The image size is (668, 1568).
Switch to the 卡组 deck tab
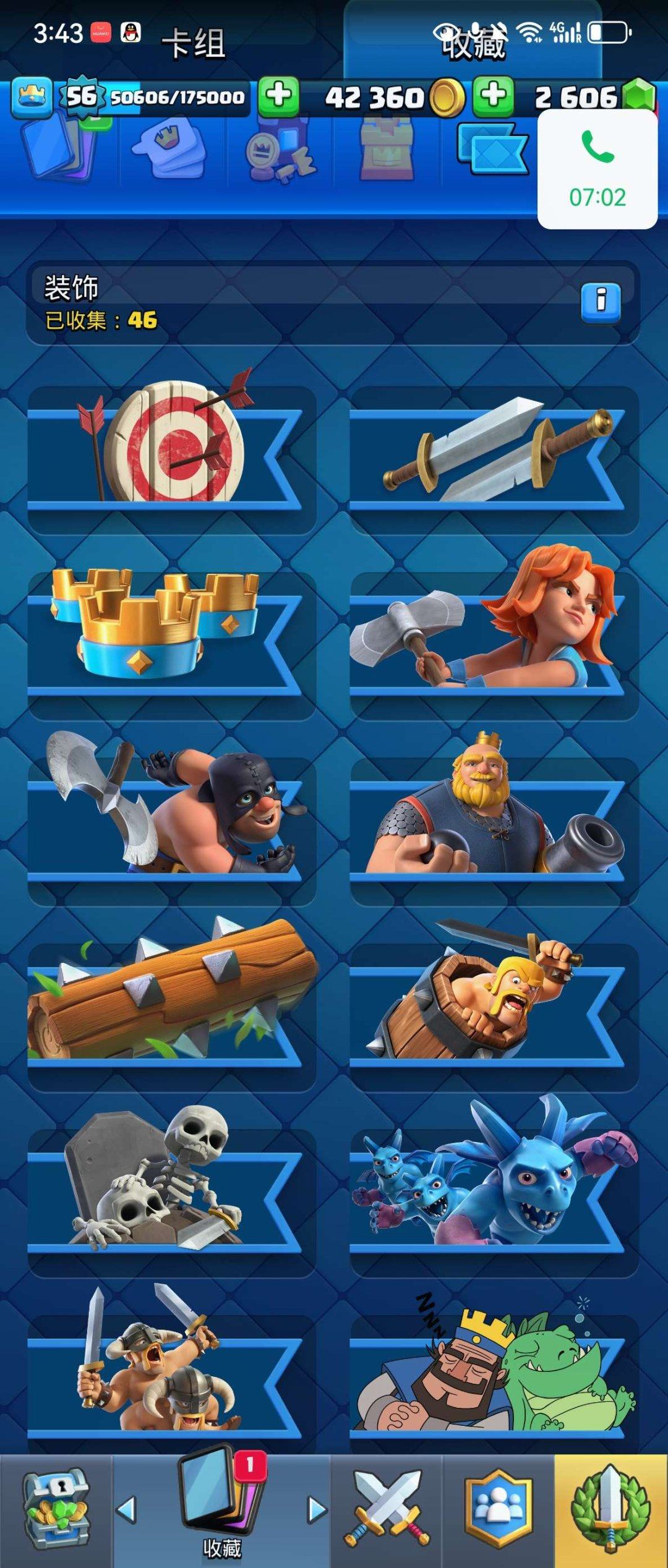[x=193, y=43]
